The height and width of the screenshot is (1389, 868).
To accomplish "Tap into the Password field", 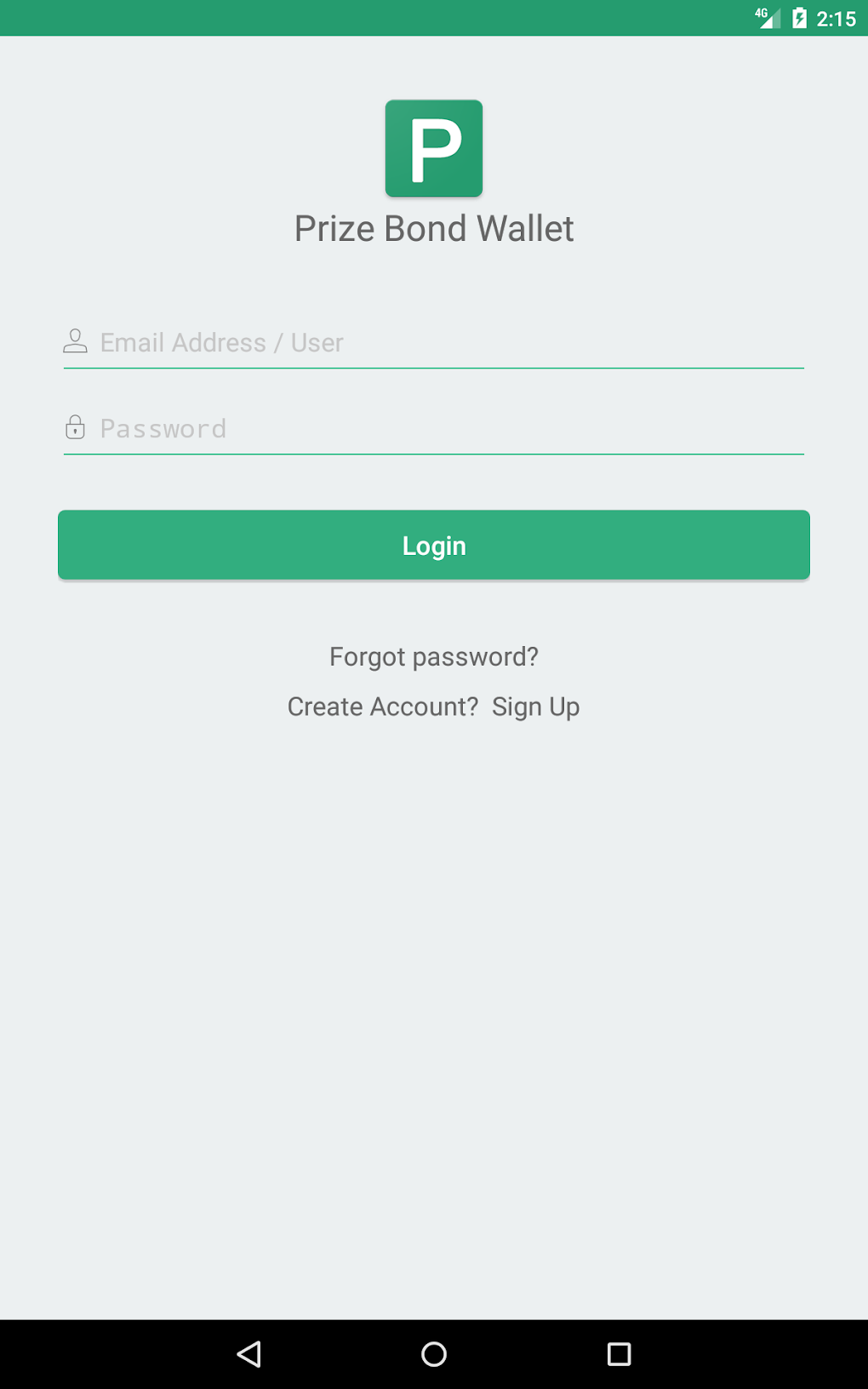I will click(434, 428).
